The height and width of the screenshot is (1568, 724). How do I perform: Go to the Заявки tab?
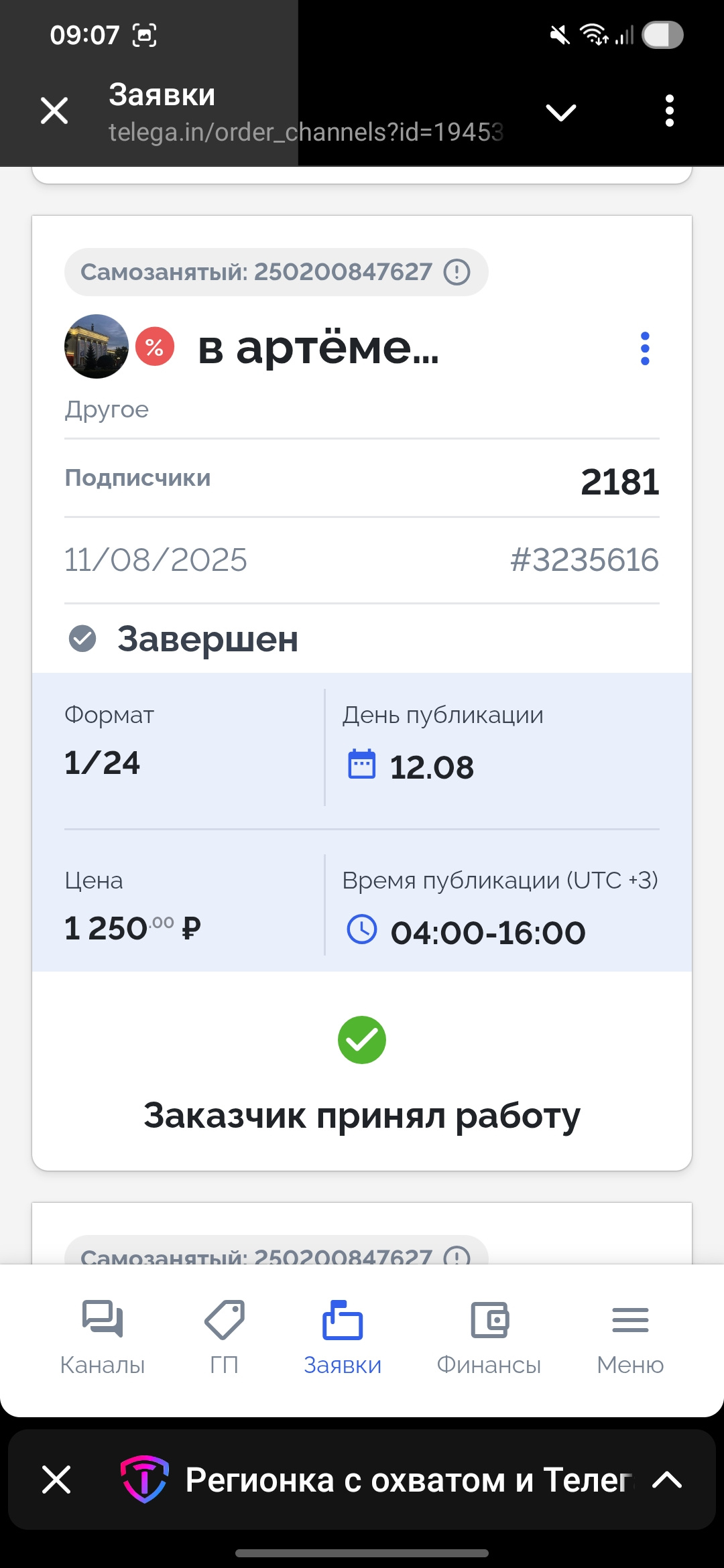click(343, 1333)
